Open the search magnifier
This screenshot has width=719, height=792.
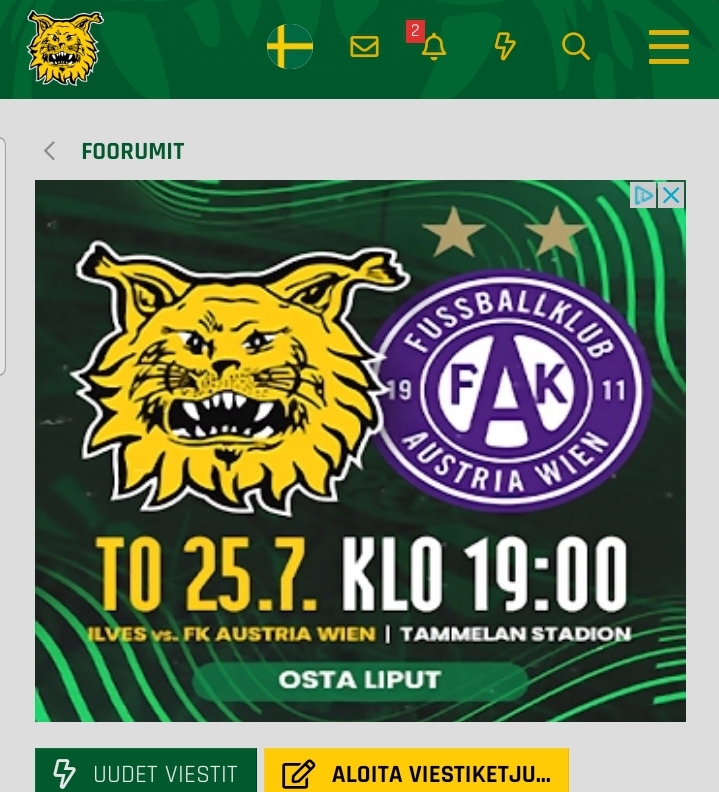click(x=575, y=47)
